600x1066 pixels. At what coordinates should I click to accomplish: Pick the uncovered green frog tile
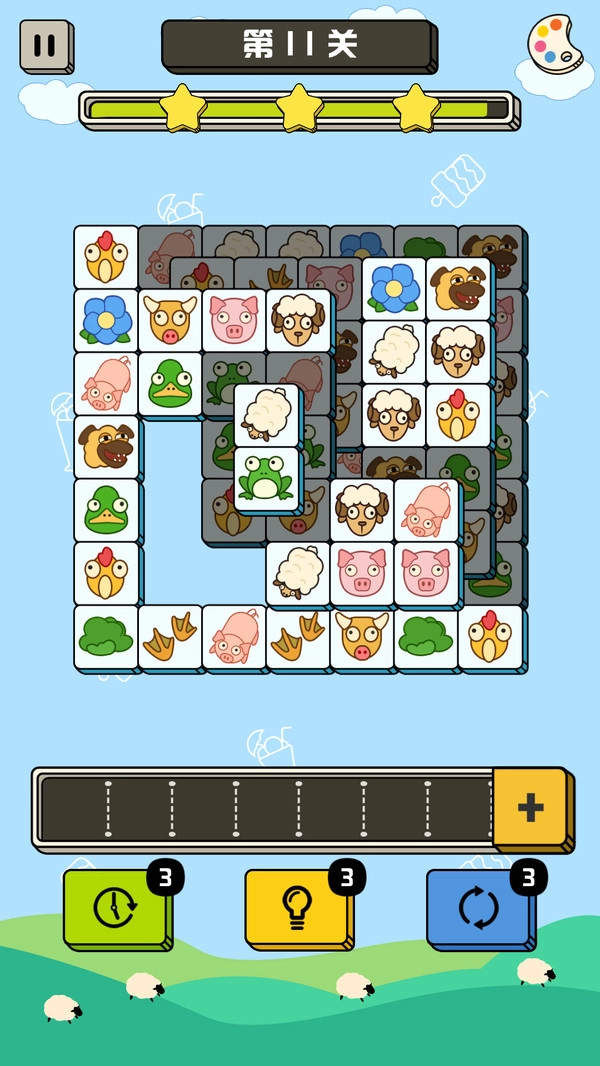[x=266, y=479]
